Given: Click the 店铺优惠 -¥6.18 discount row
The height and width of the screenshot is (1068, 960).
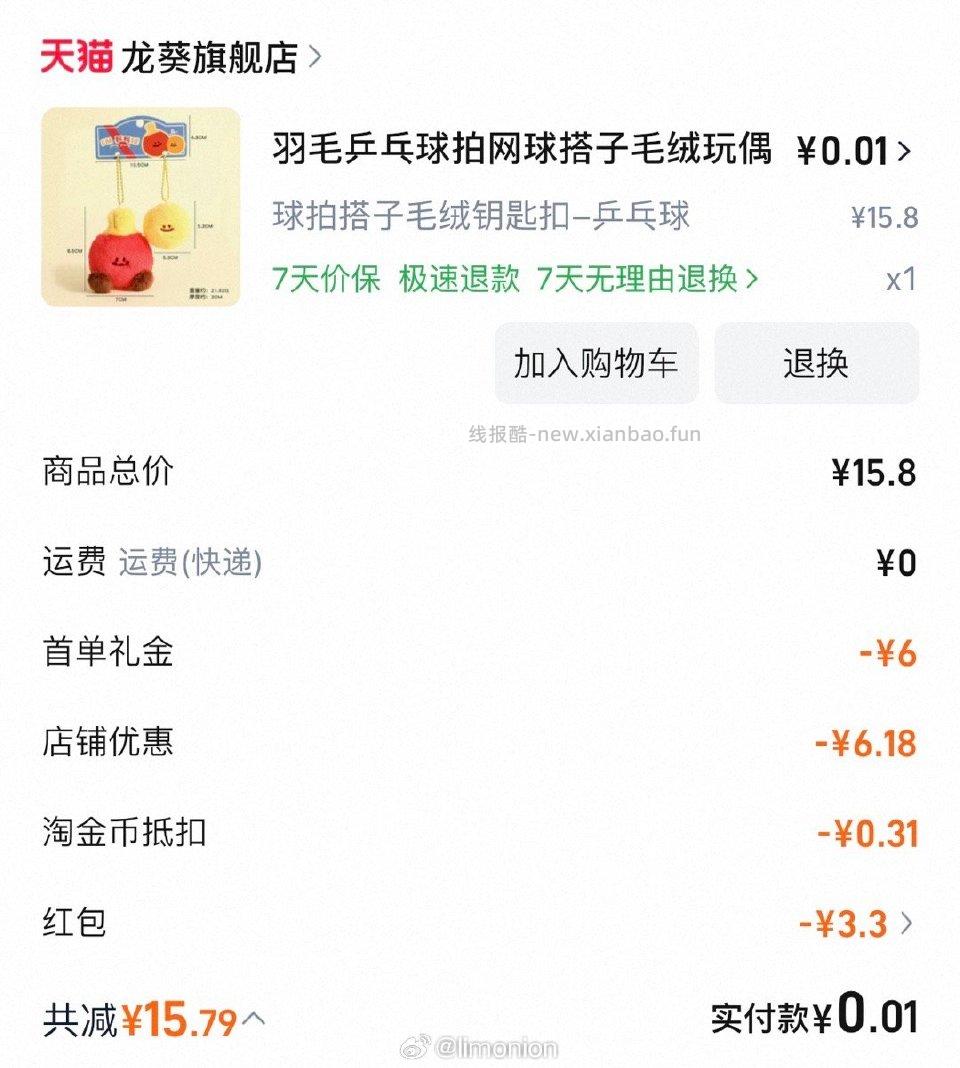Looking at the screenshot, I should [x=480, y=743].
